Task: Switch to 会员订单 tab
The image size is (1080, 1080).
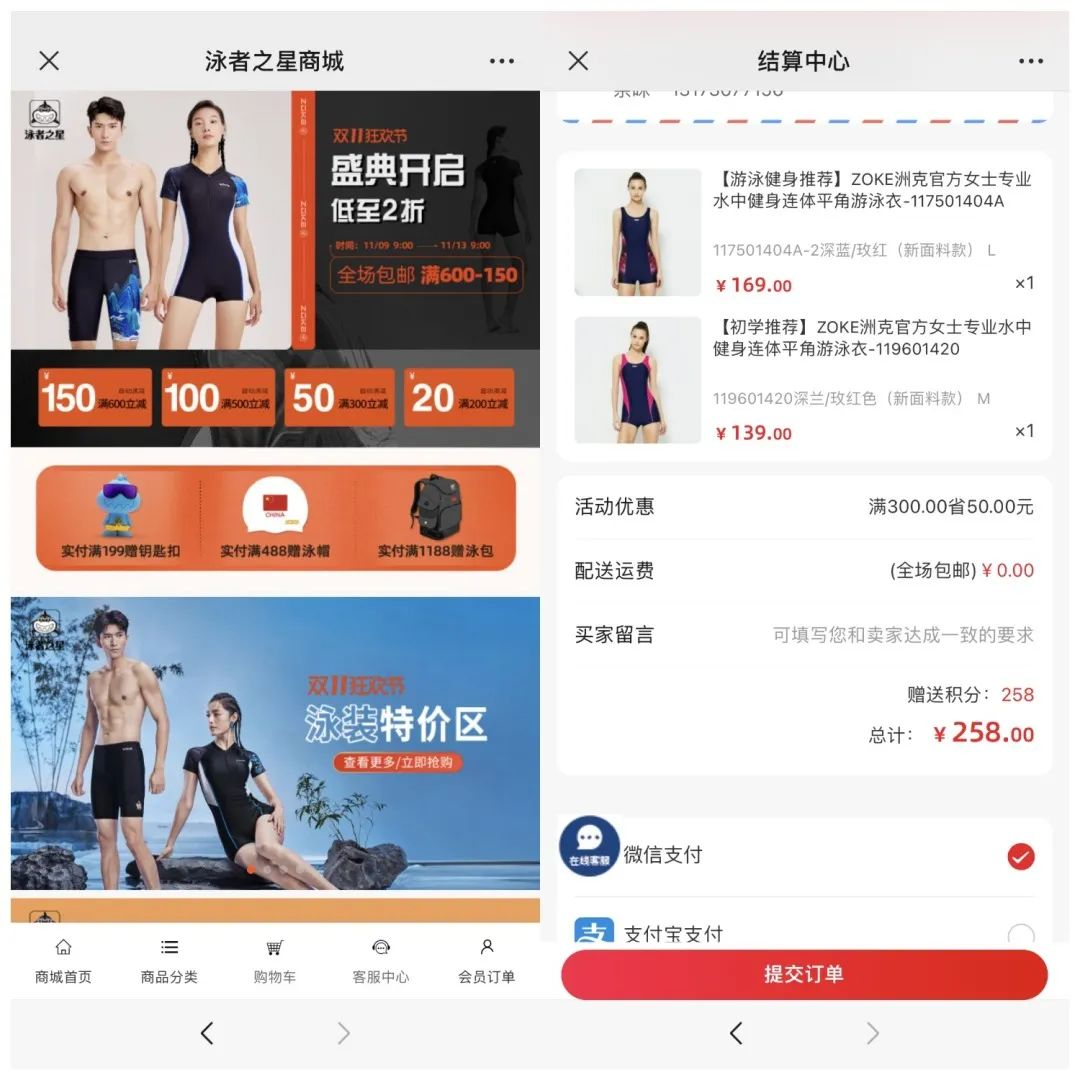Action: (x=486, y=961)
